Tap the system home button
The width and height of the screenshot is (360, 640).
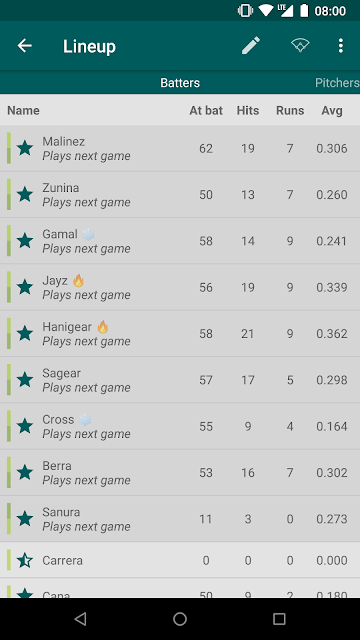(x=180, y=619)
